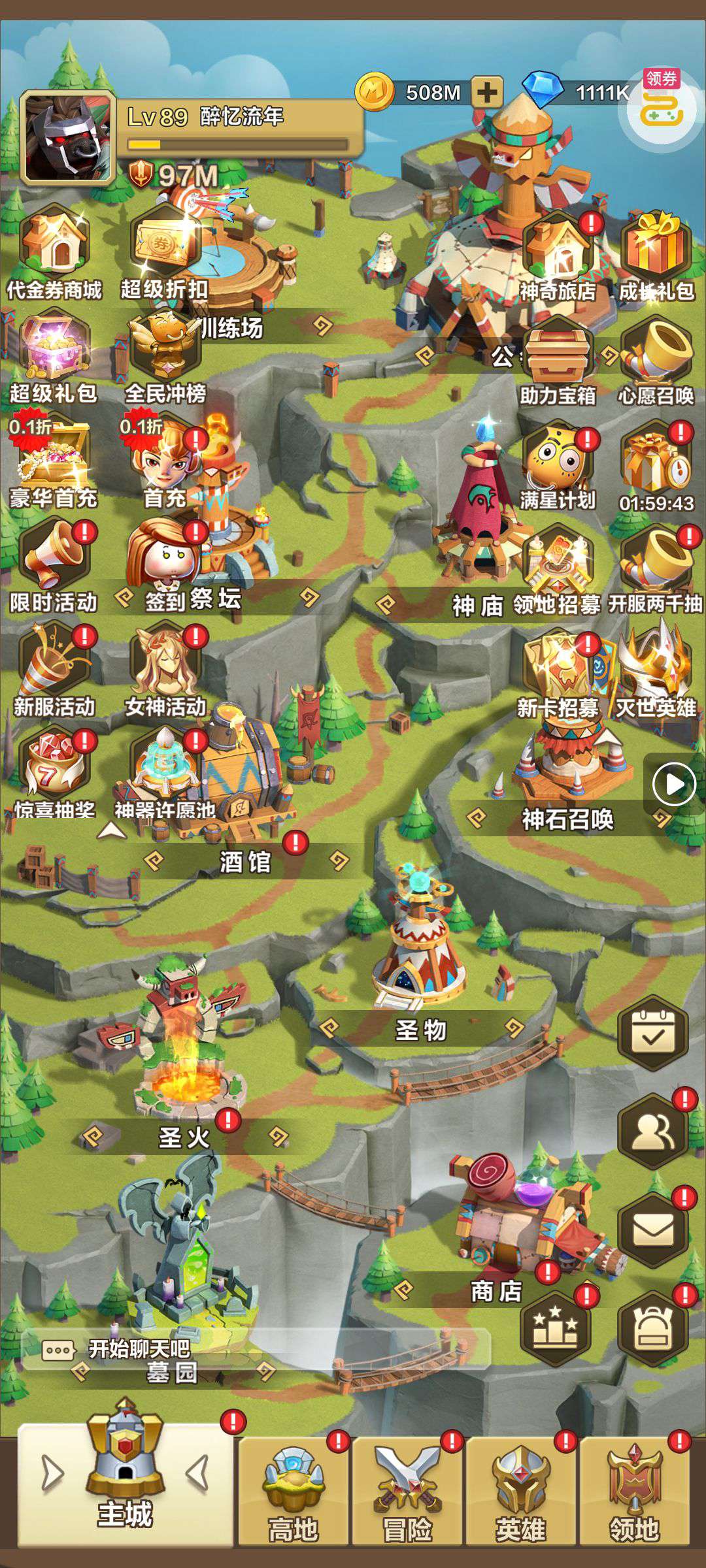Tap 开始聊天吧 chat bar
The width and height of the screenshot is (706, 1568).
click(139, 1349)
